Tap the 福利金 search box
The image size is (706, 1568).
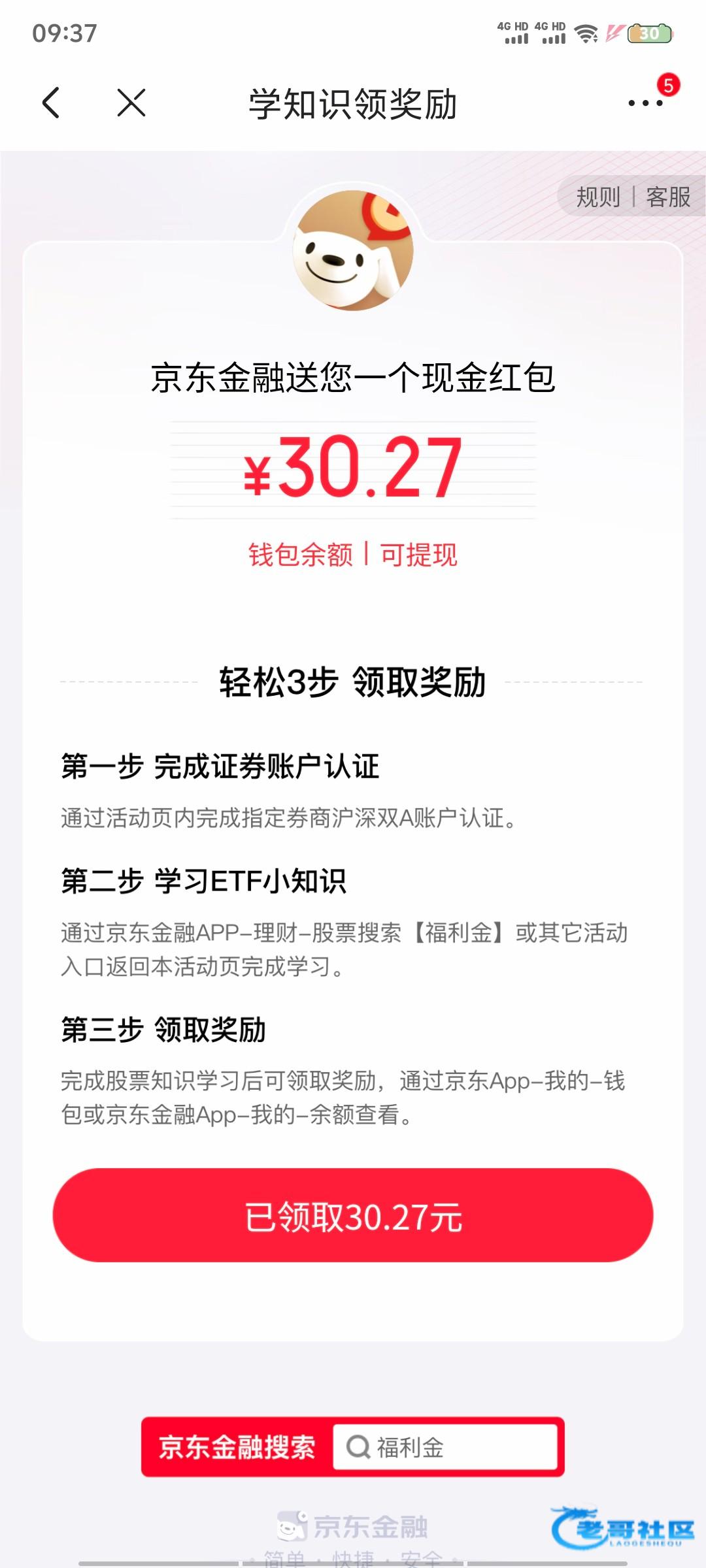(x=445, y=1447)
